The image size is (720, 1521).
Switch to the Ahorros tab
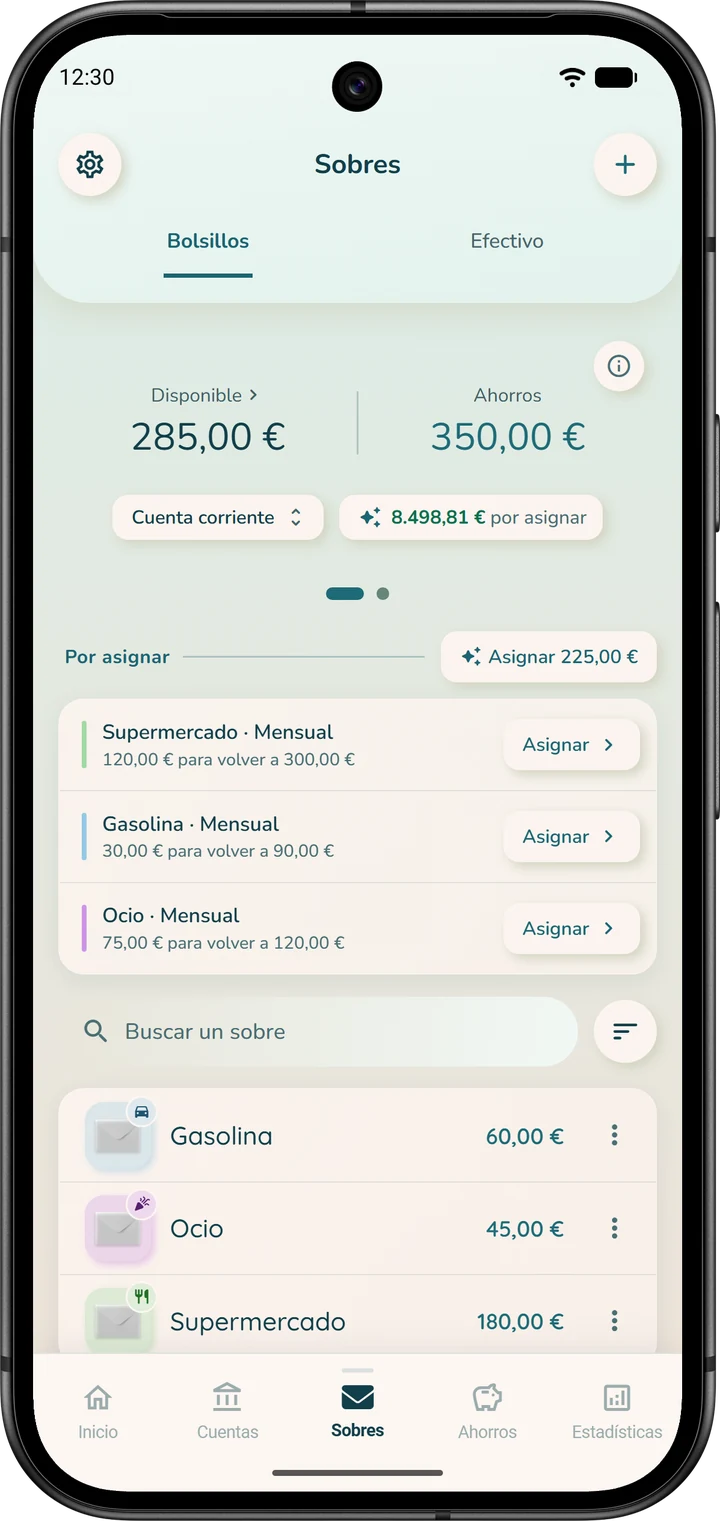[x=487, y=1412]
